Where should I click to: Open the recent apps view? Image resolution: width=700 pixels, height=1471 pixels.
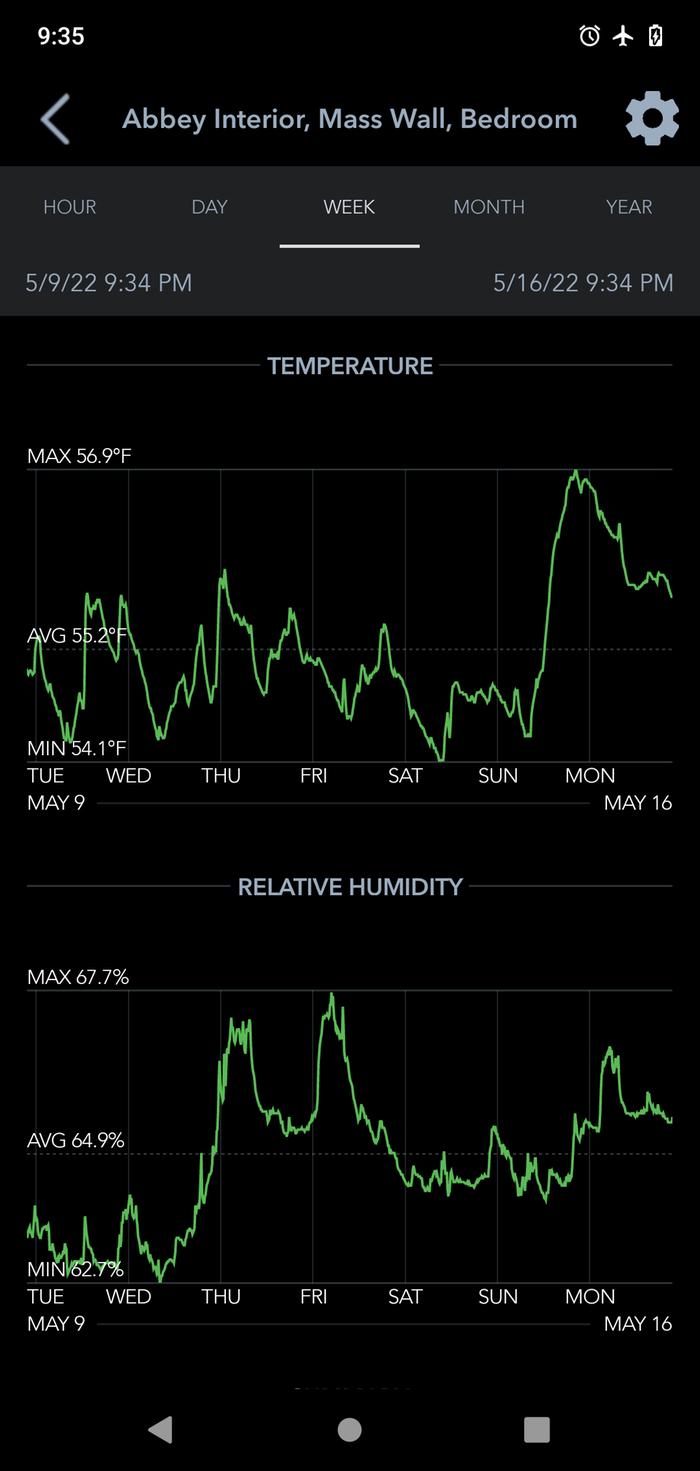[537, 1429]
